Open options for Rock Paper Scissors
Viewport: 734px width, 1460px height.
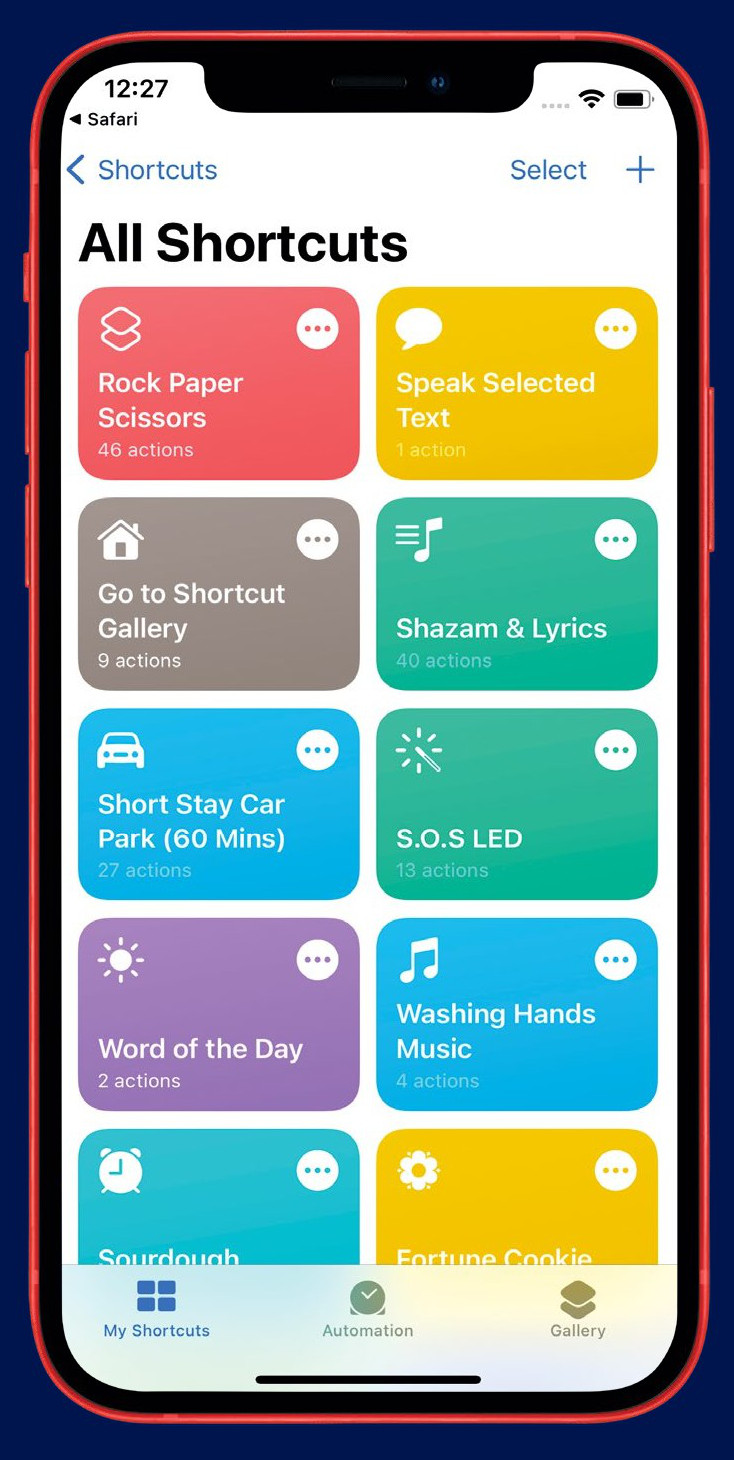pyautogui.click(x=318, y=329)
